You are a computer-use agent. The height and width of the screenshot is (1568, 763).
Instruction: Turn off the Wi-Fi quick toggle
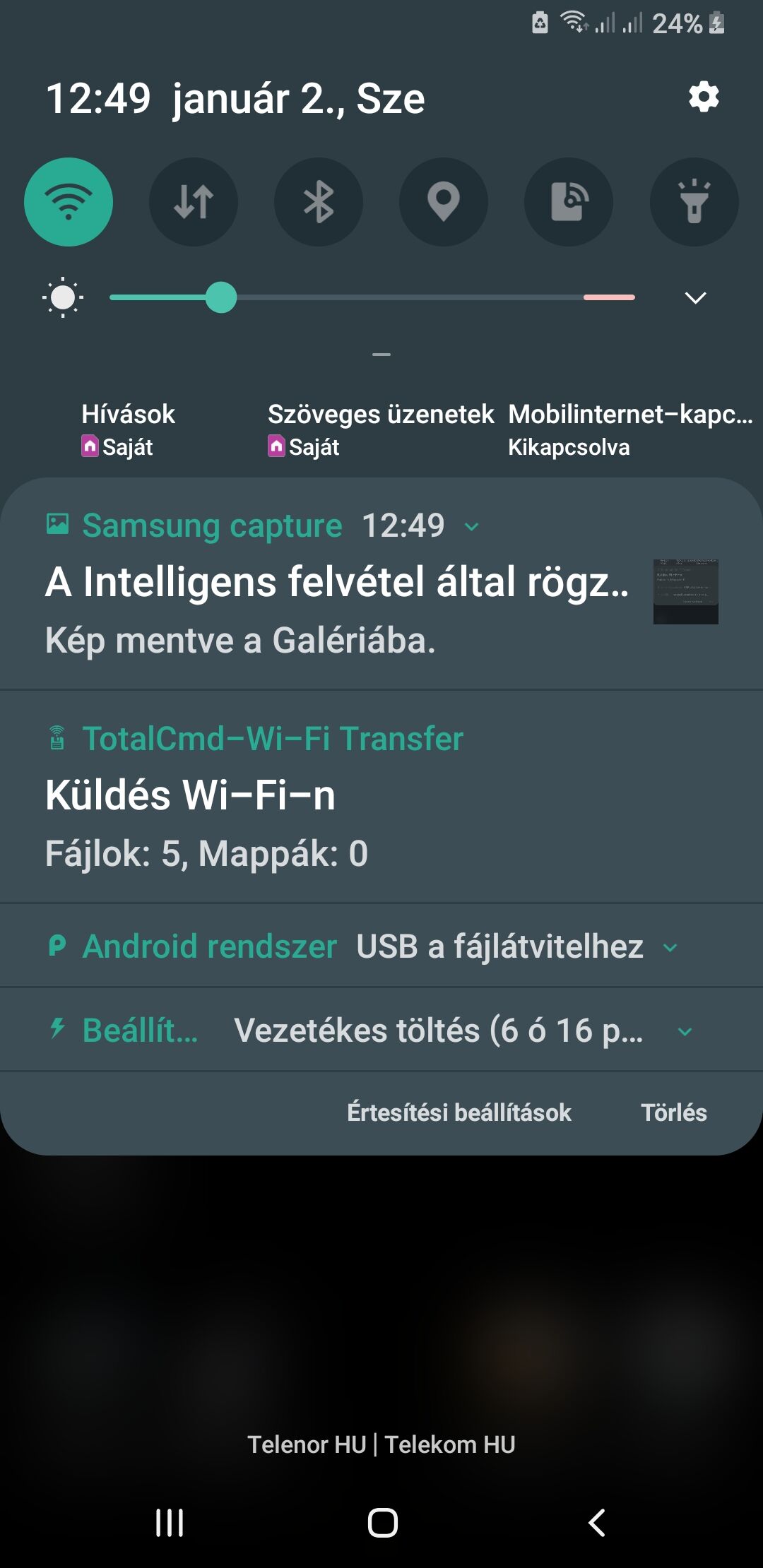point(69,202)
